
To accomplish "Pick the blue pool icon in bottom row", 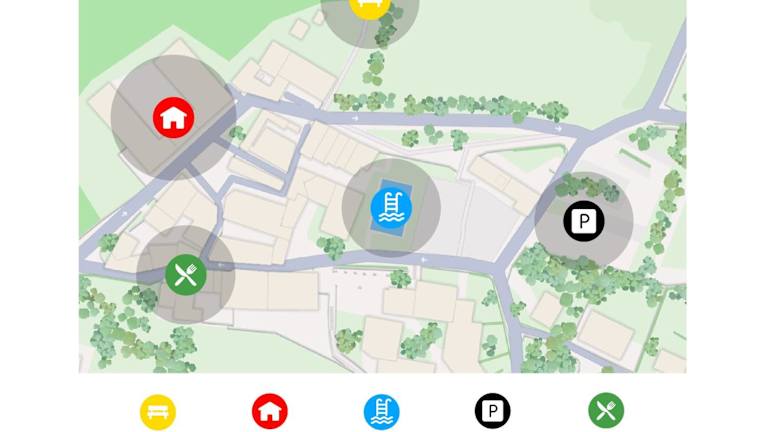I will (x=382, y=411).
